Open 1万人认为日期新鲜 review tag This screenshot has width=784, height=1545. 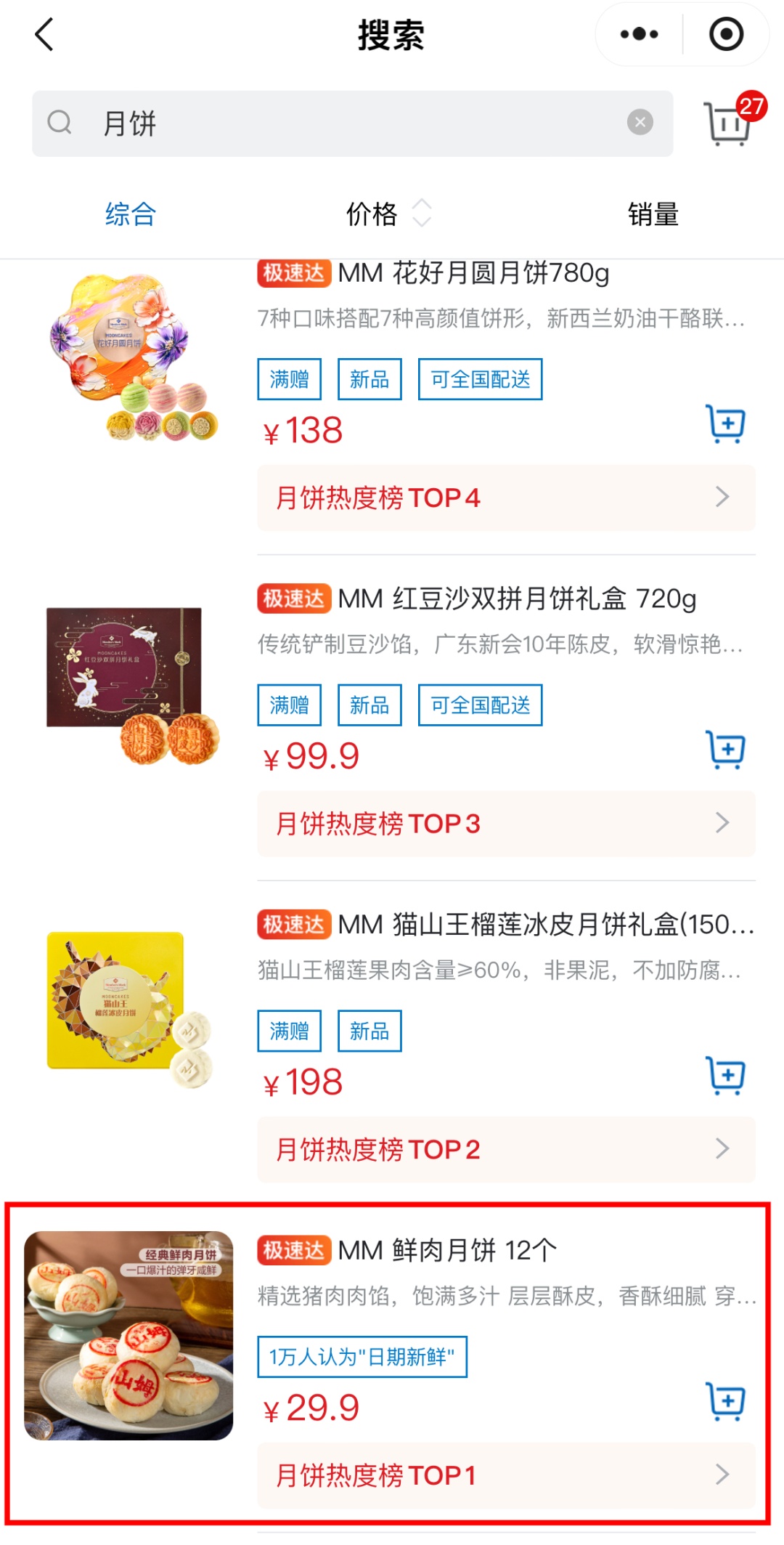(x=363, y=1355)
